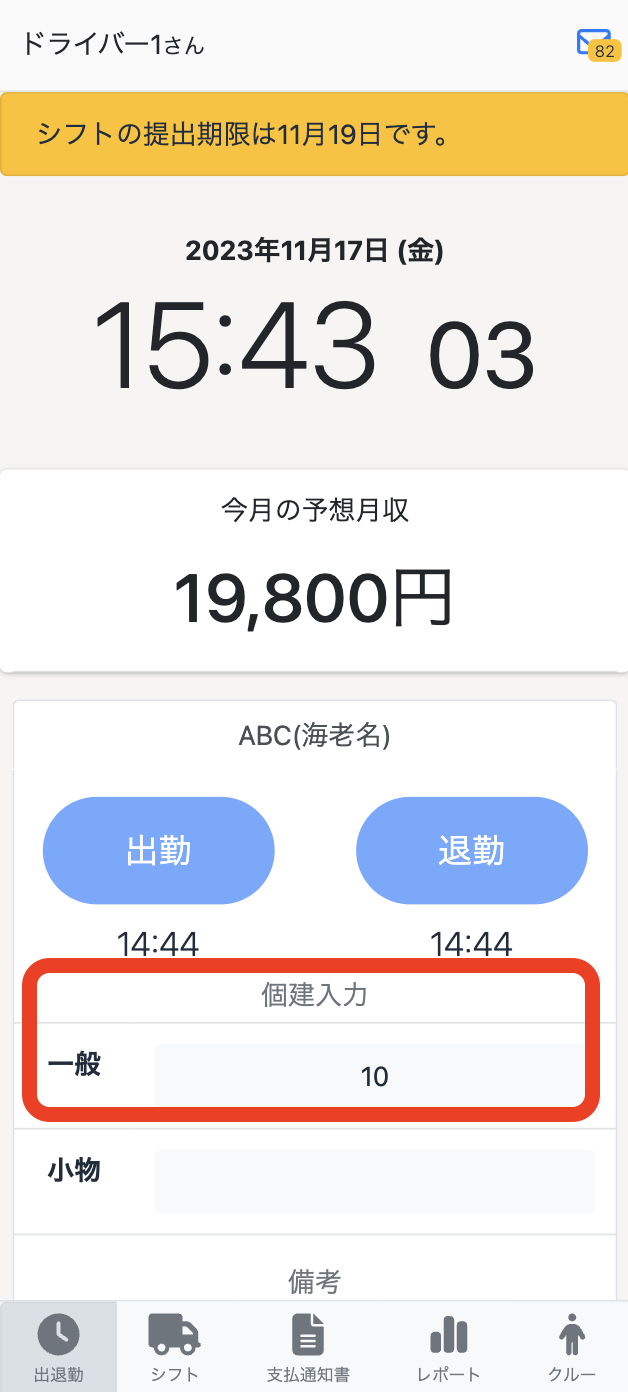Switch to the 出退勤 tab
This screenshot has height=1392, width=628.
point(58,1346)
